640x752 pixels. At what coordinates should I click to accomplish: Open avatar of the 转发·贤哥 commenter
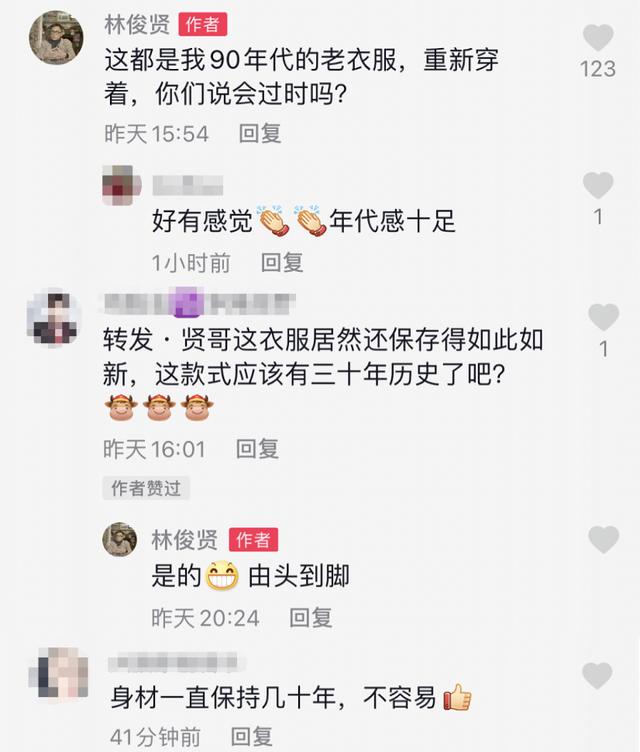click(53, 318)
